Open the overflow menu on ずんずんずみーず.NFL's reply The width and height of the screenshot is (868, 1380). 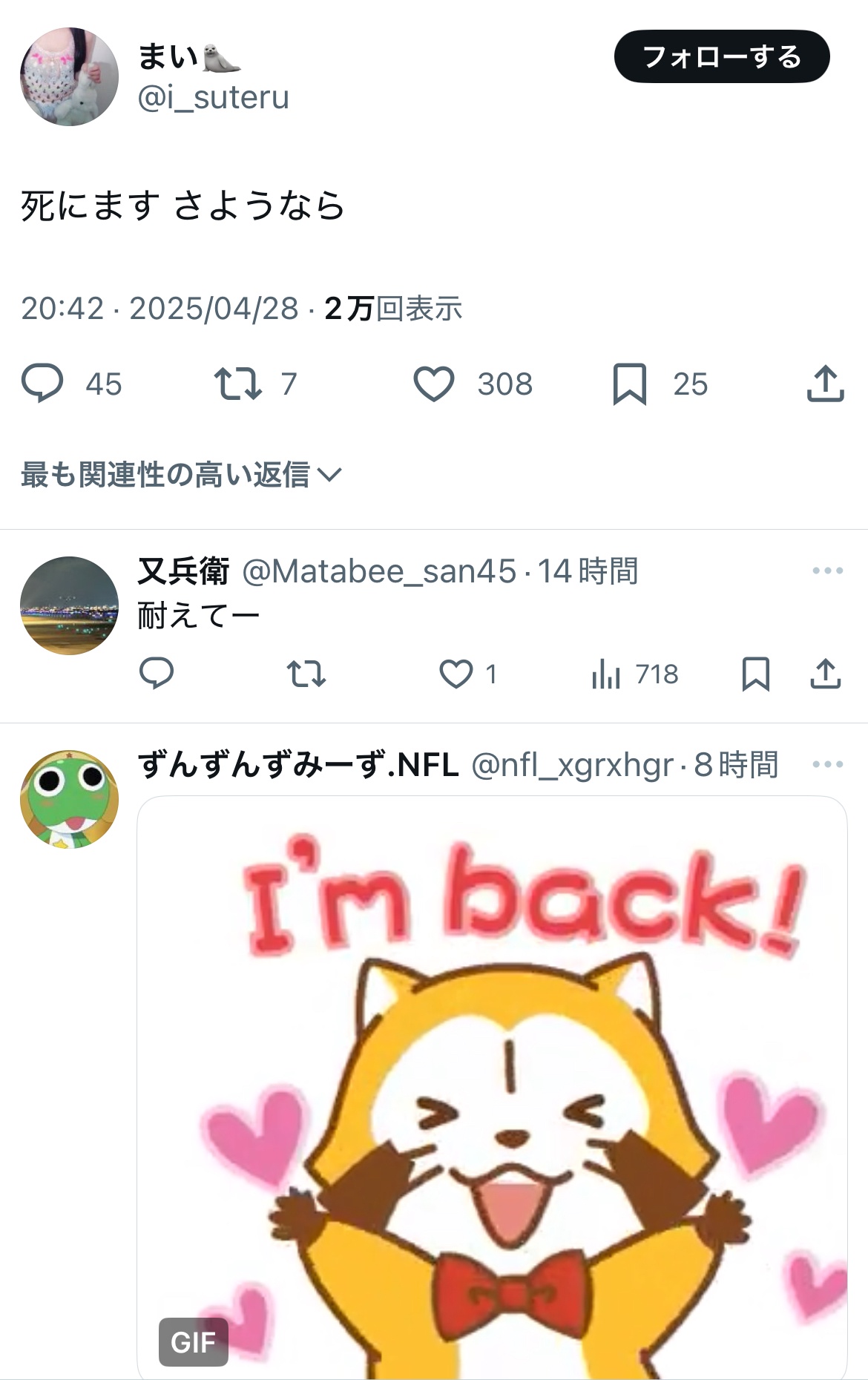827,764
